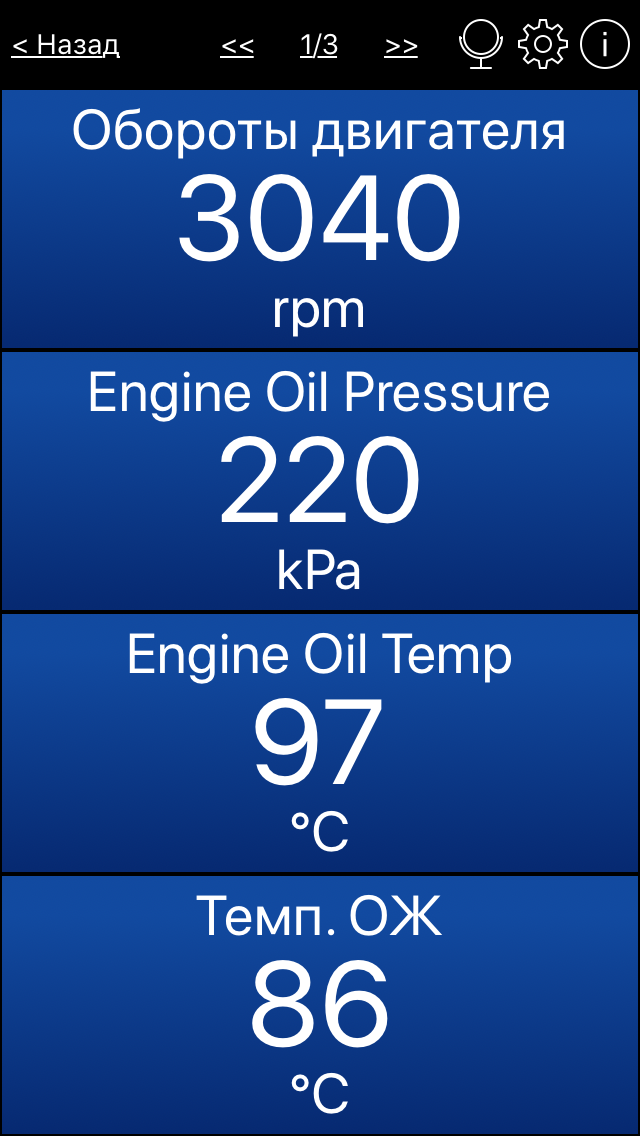Go to the next dashboard page

(401, 46)
